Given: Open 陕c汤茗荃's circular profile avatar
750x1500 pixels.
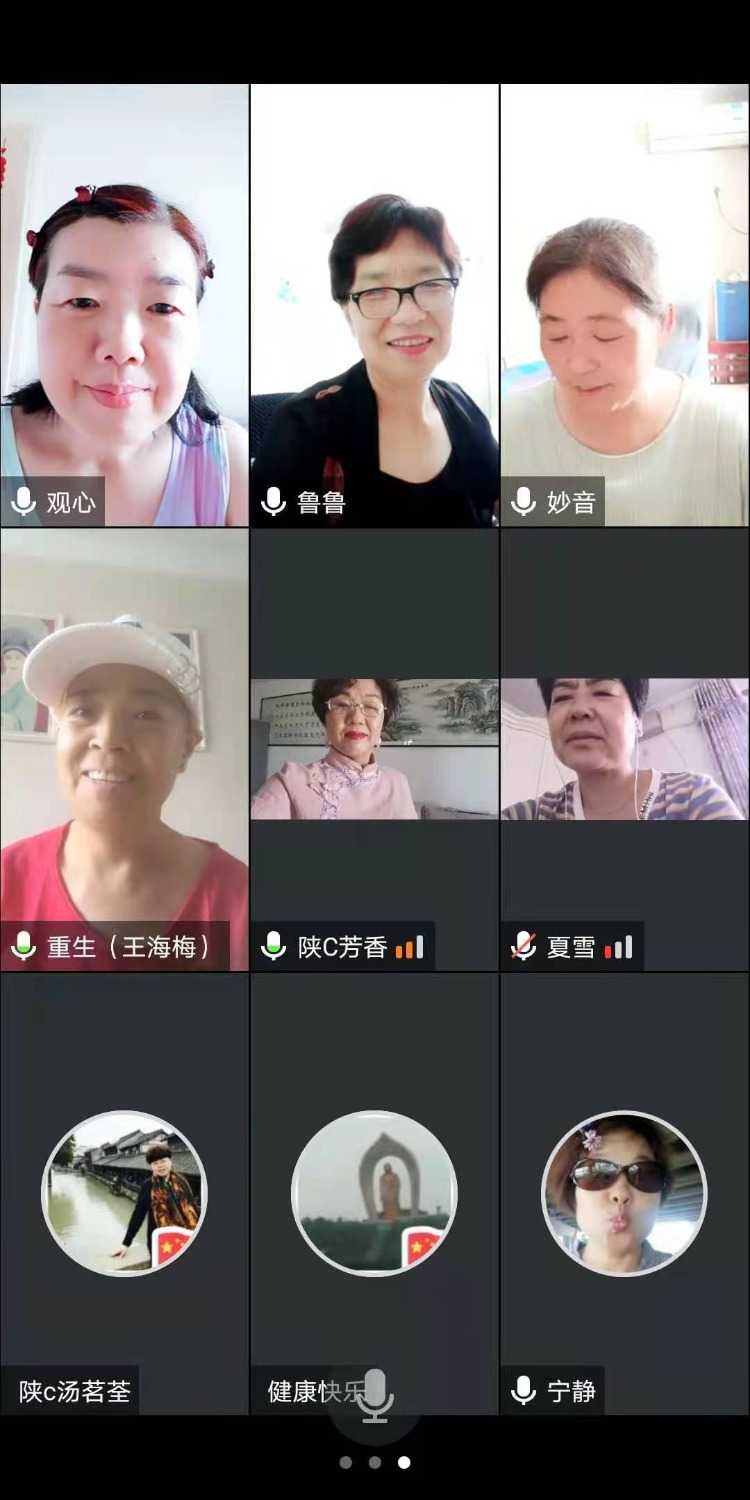Looking at the screenshot, I should coord(124,1192).
